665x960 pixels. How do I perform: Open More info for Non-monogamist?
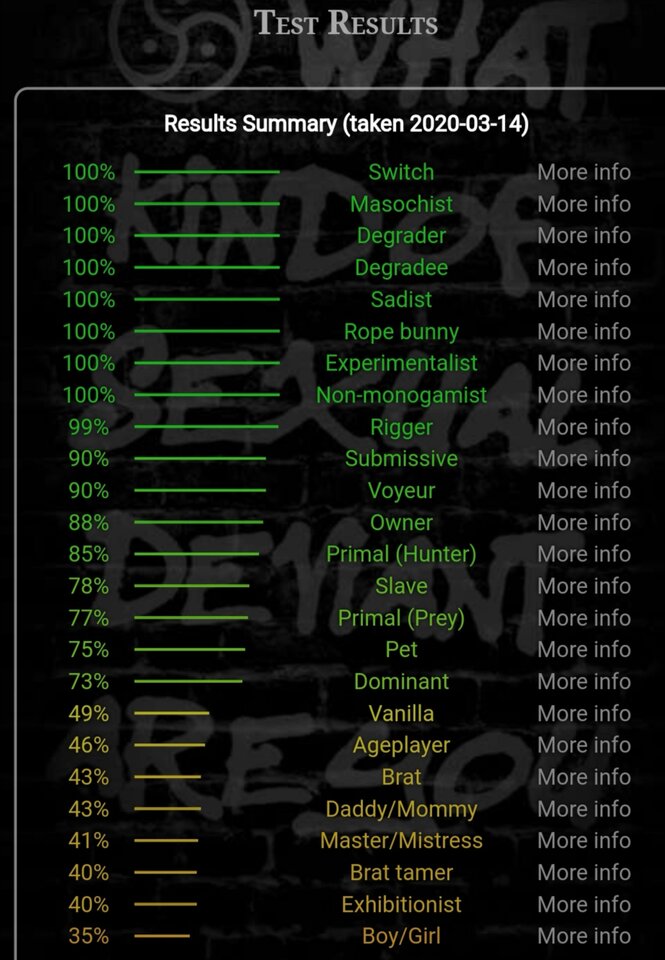(583, 395)
